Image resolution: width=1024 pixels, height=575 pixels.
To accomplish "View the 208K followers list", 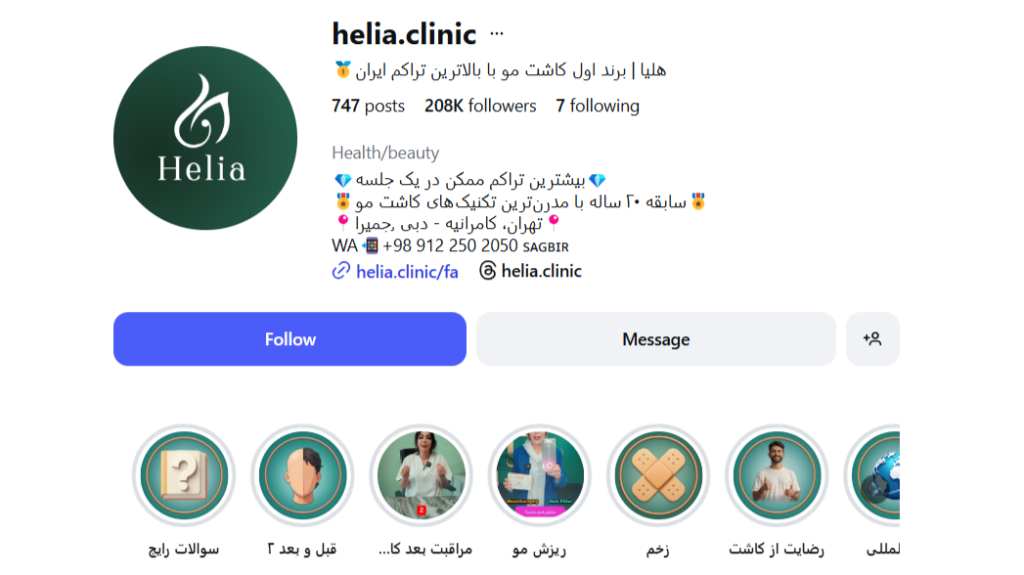I will coord(480,106).
